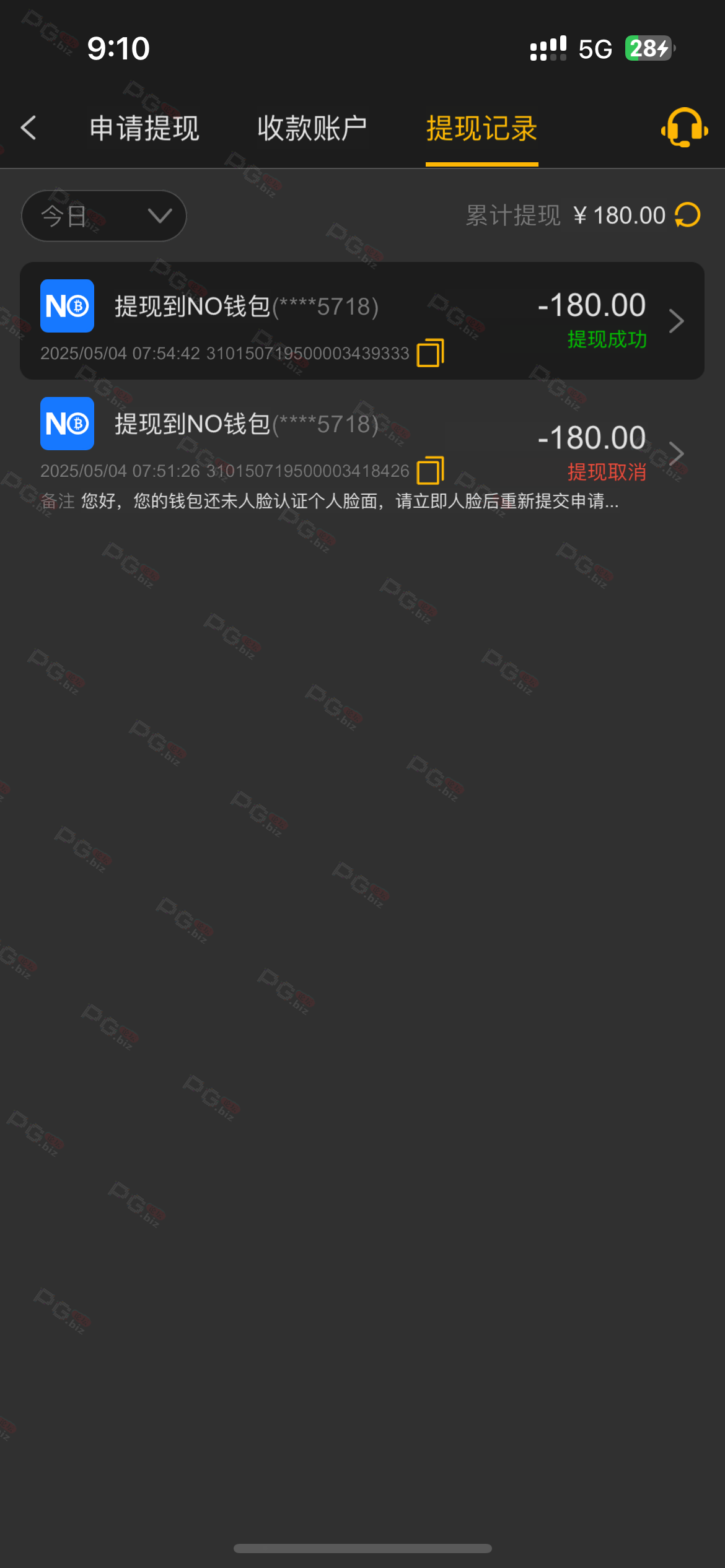Screen dimensions: 725x1568
Task: Open the 提现成功 withdrawal record details
Action: point(675,321)
